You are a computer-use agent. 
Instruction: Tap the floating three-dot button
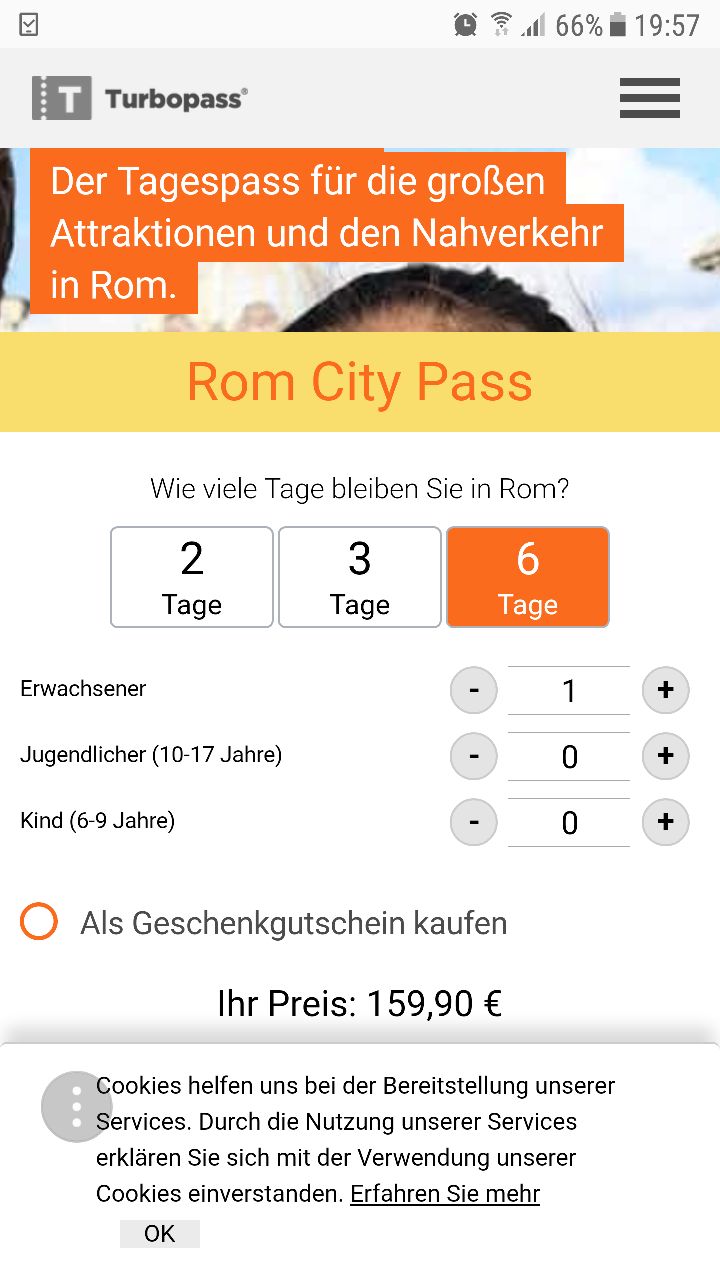tap(76, 1107)
